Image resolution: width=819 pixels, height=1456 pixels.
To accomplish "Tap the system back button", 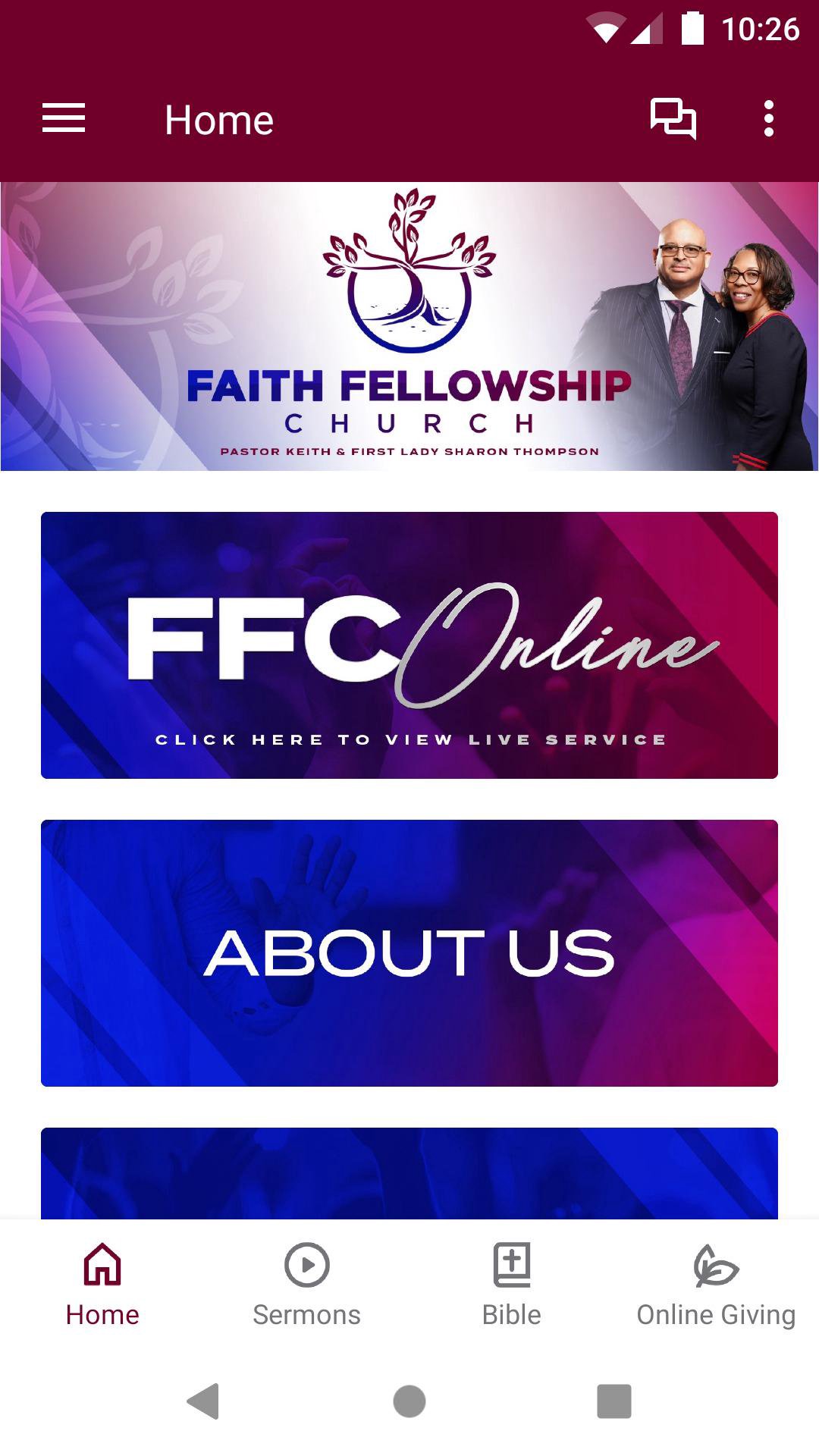I will pos(203,1401).
